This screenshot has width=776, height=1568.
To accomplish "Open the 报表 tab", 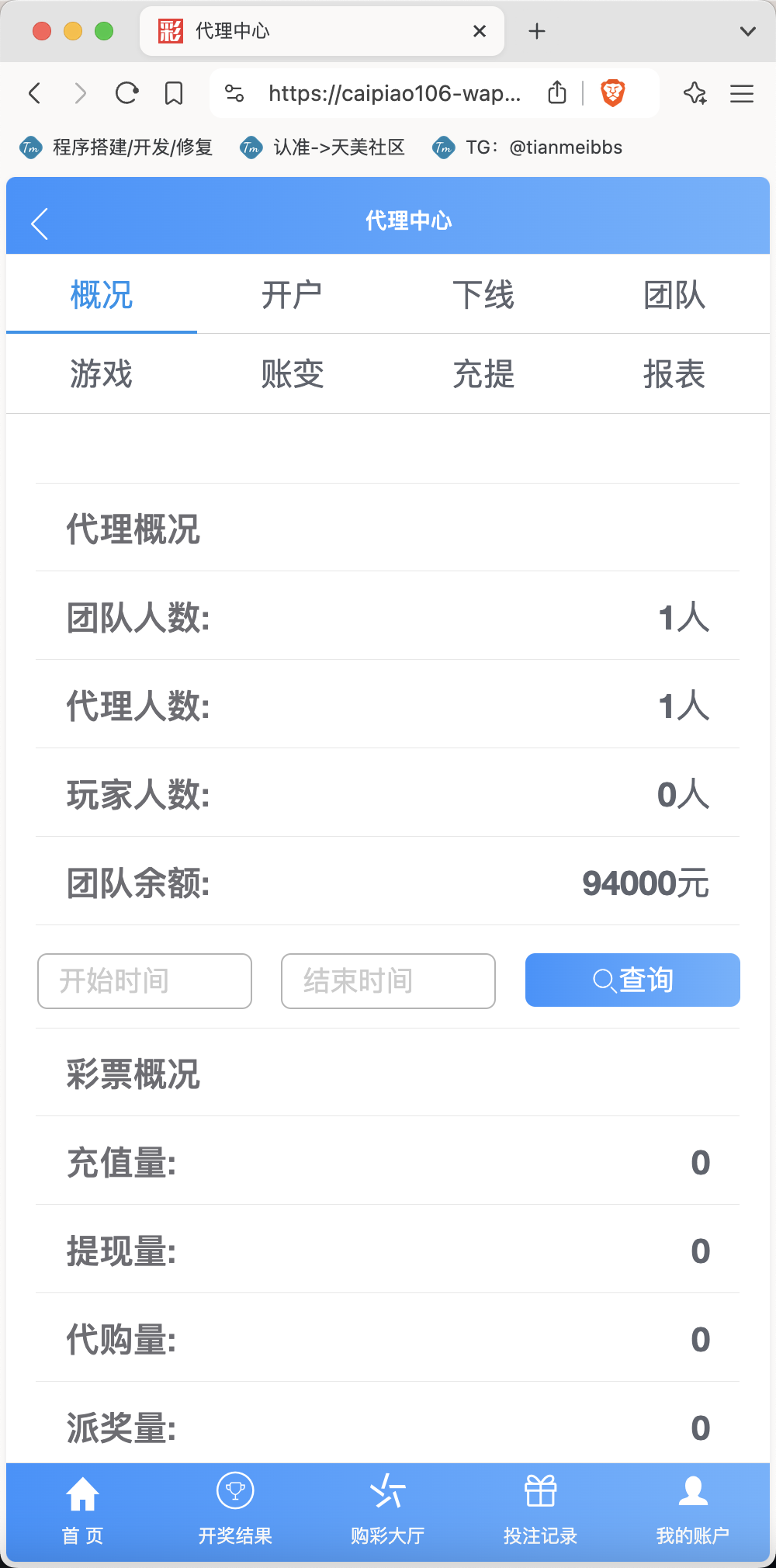I will click(x=674, y=374).
